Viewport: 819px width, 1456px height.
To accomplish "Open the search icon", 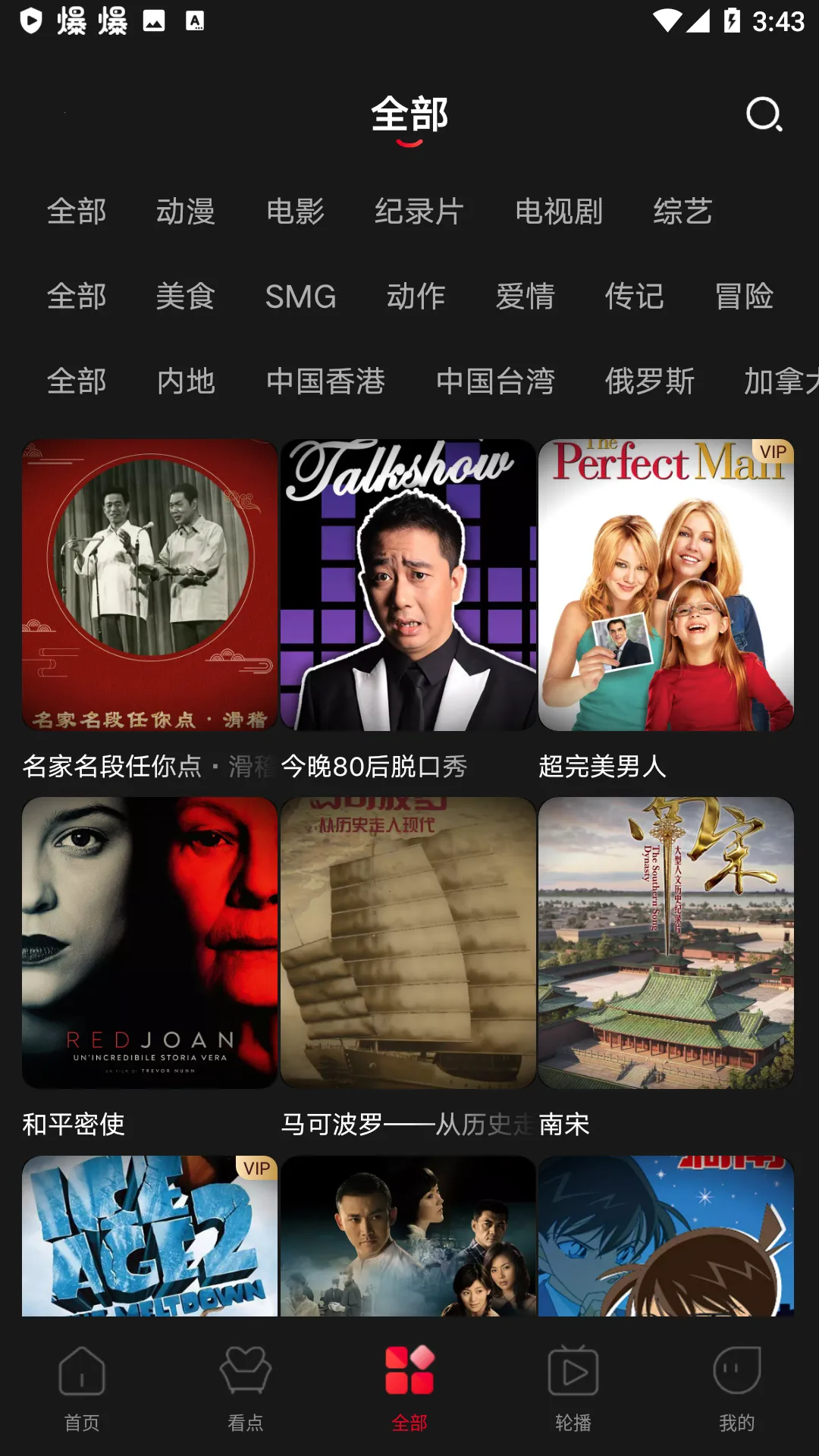I will coord(764,115).
